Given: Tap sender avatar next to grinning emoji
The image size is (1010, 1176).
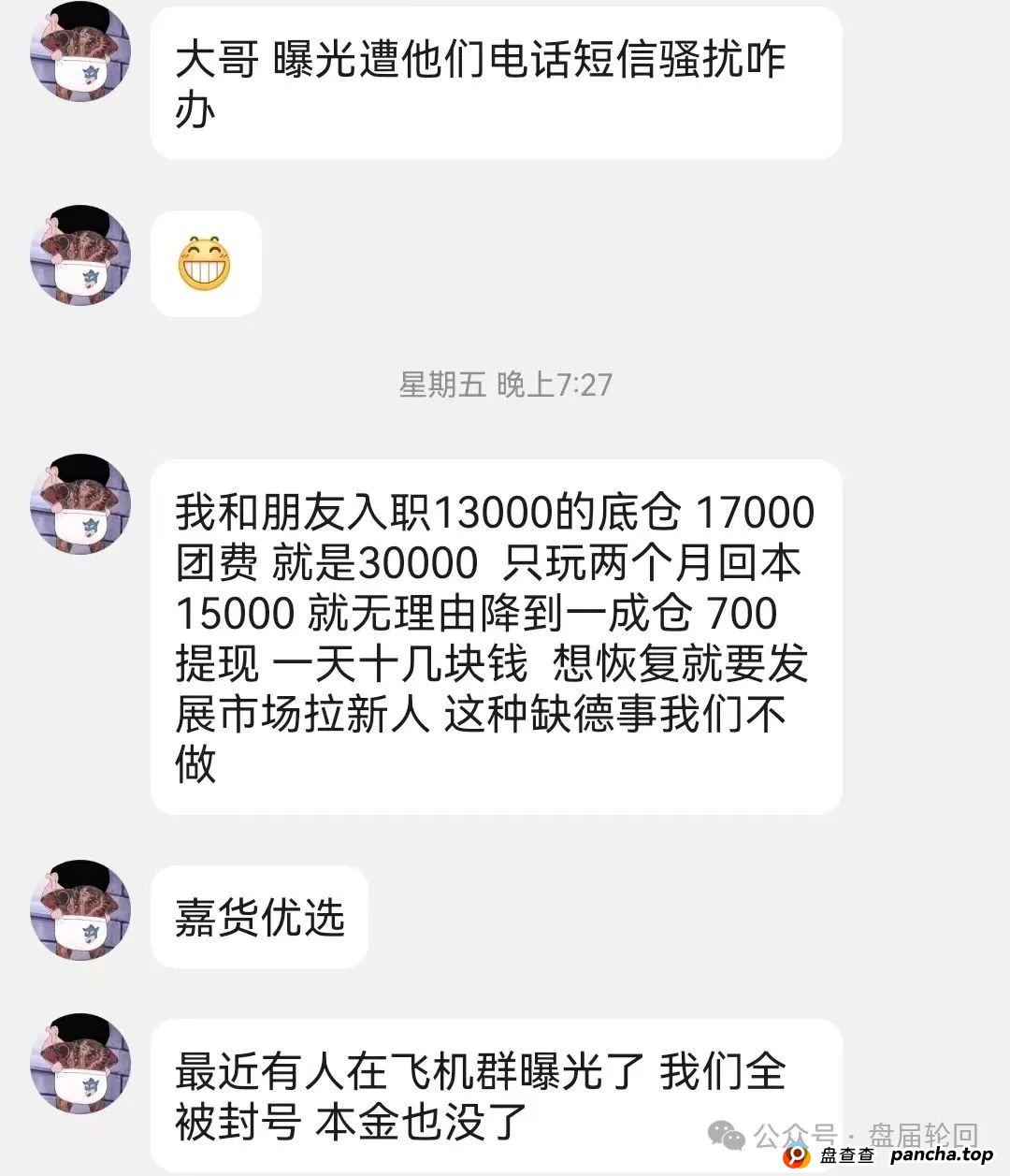Looking at the screenshot, I should (x=80, y=254).
